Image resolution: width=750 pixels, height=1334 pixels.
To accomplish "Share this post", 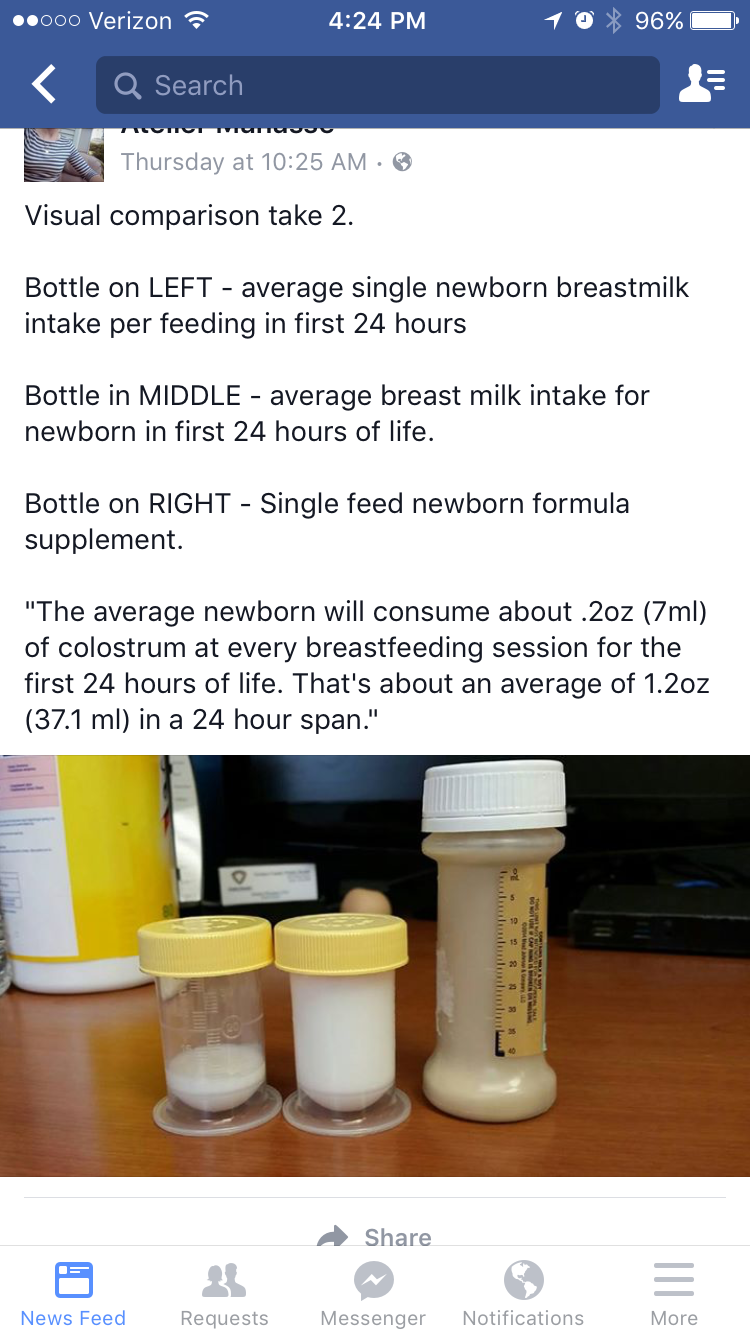I will pyautogui.click(x=375, y=1236).
